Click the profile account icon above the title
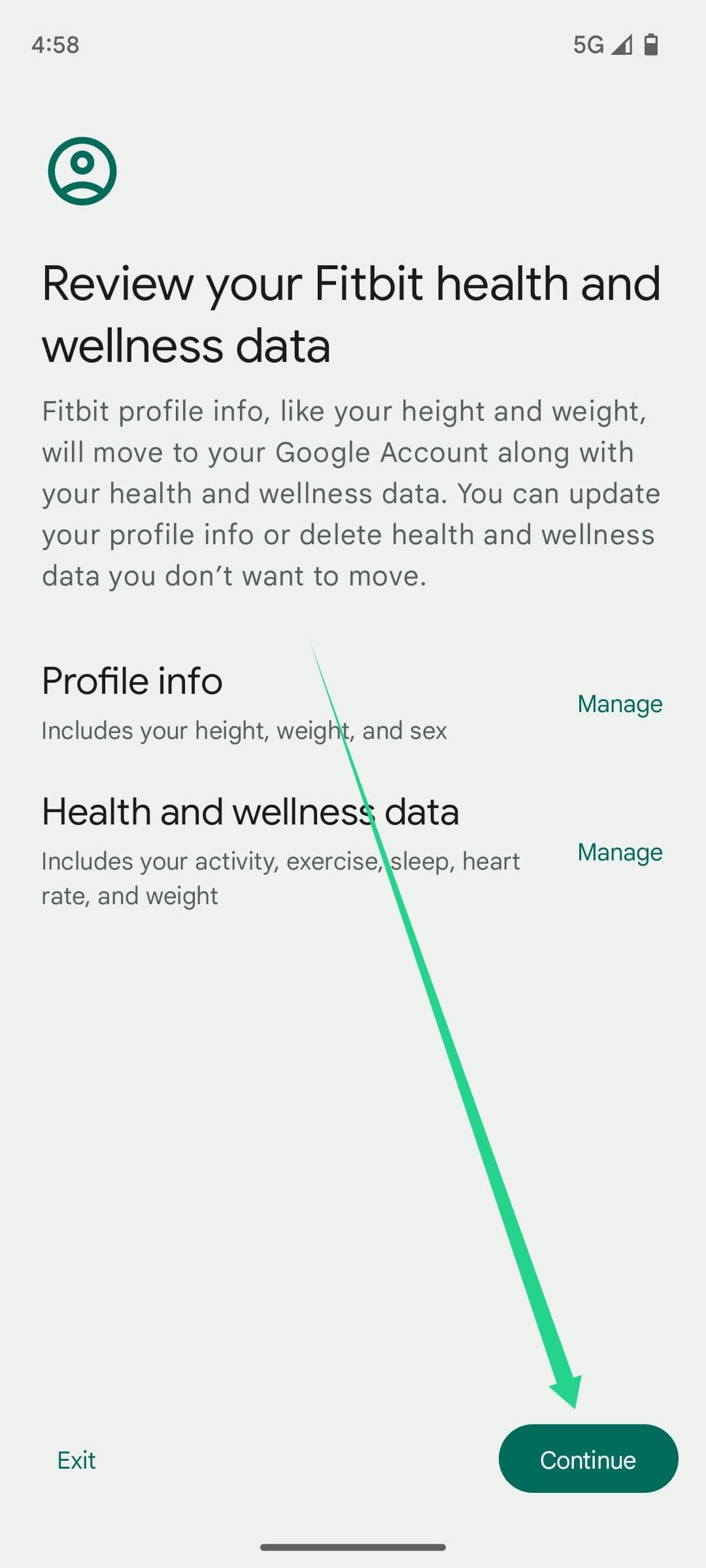Screen dimensions: 706x1568 click(x=83, y=171)
